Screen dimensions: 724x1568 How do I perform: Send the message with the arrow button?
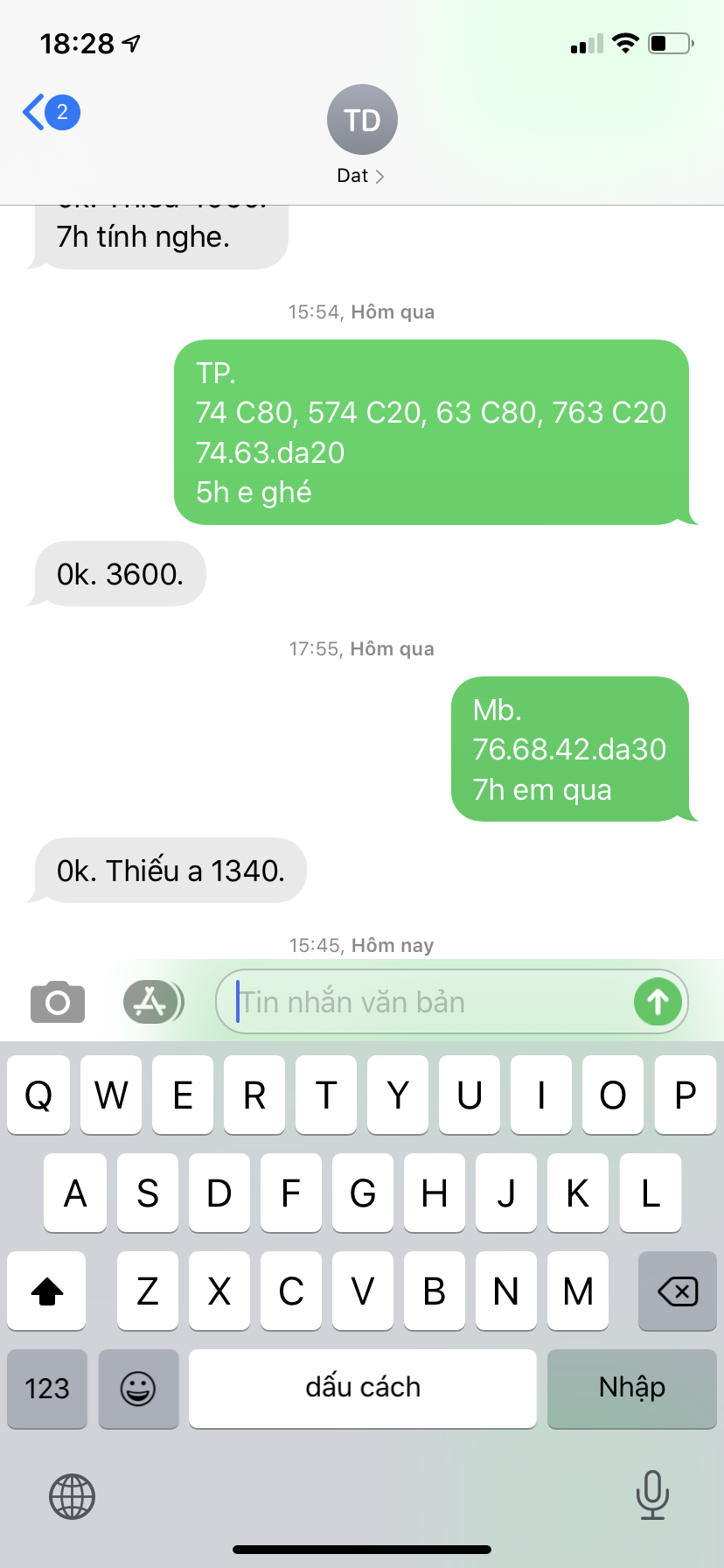[658, 1002]
